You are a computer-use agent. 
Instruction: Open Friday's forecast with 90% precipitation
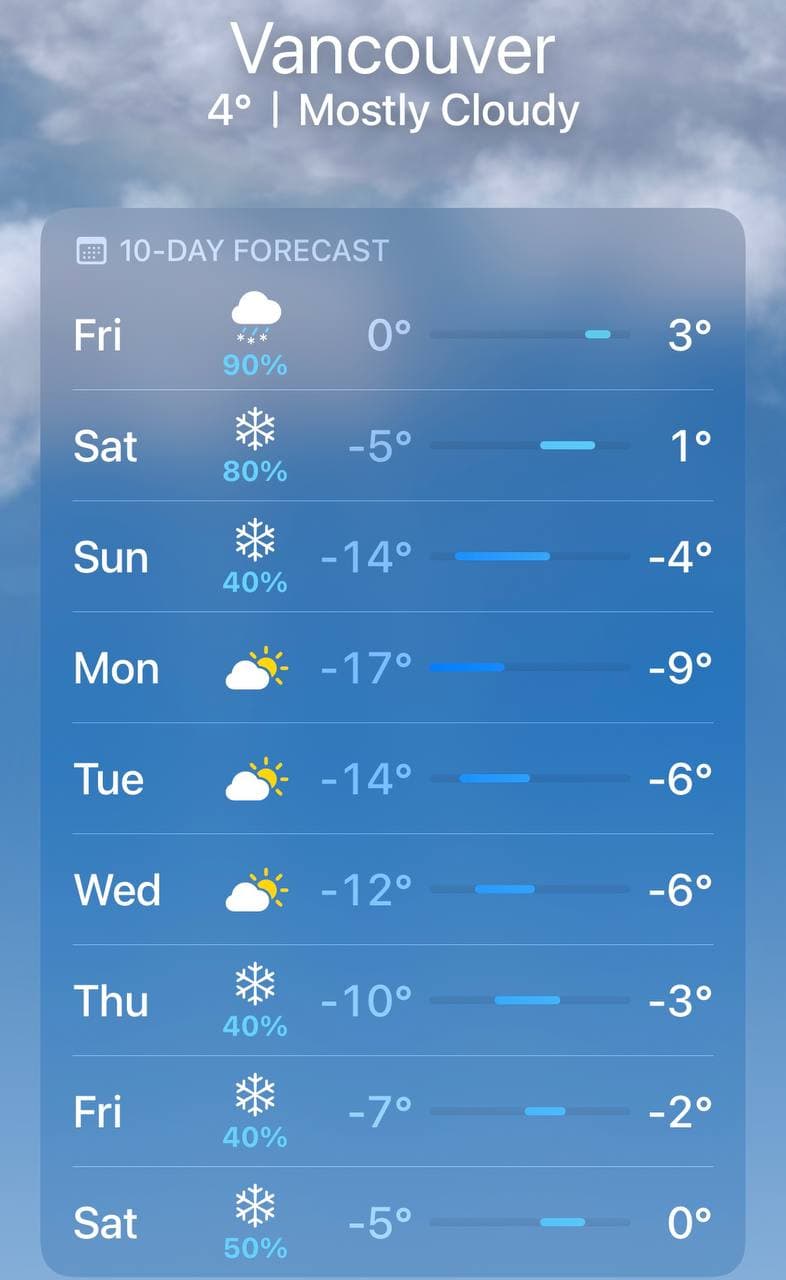(392, 335)
